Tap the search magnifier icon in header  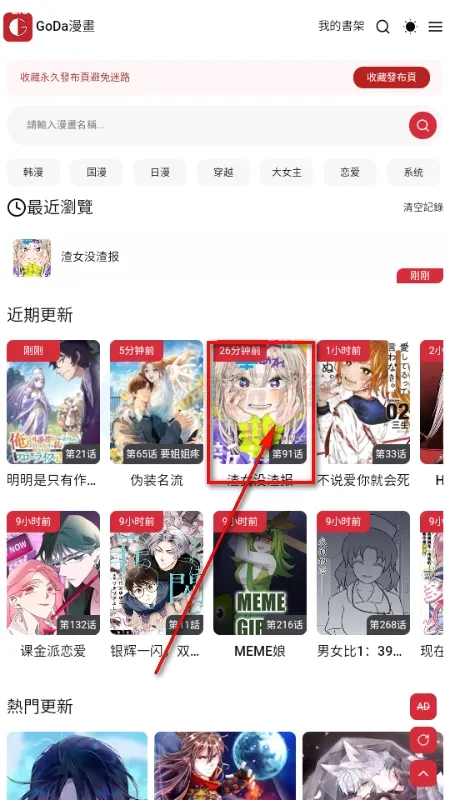coord(383,27)
